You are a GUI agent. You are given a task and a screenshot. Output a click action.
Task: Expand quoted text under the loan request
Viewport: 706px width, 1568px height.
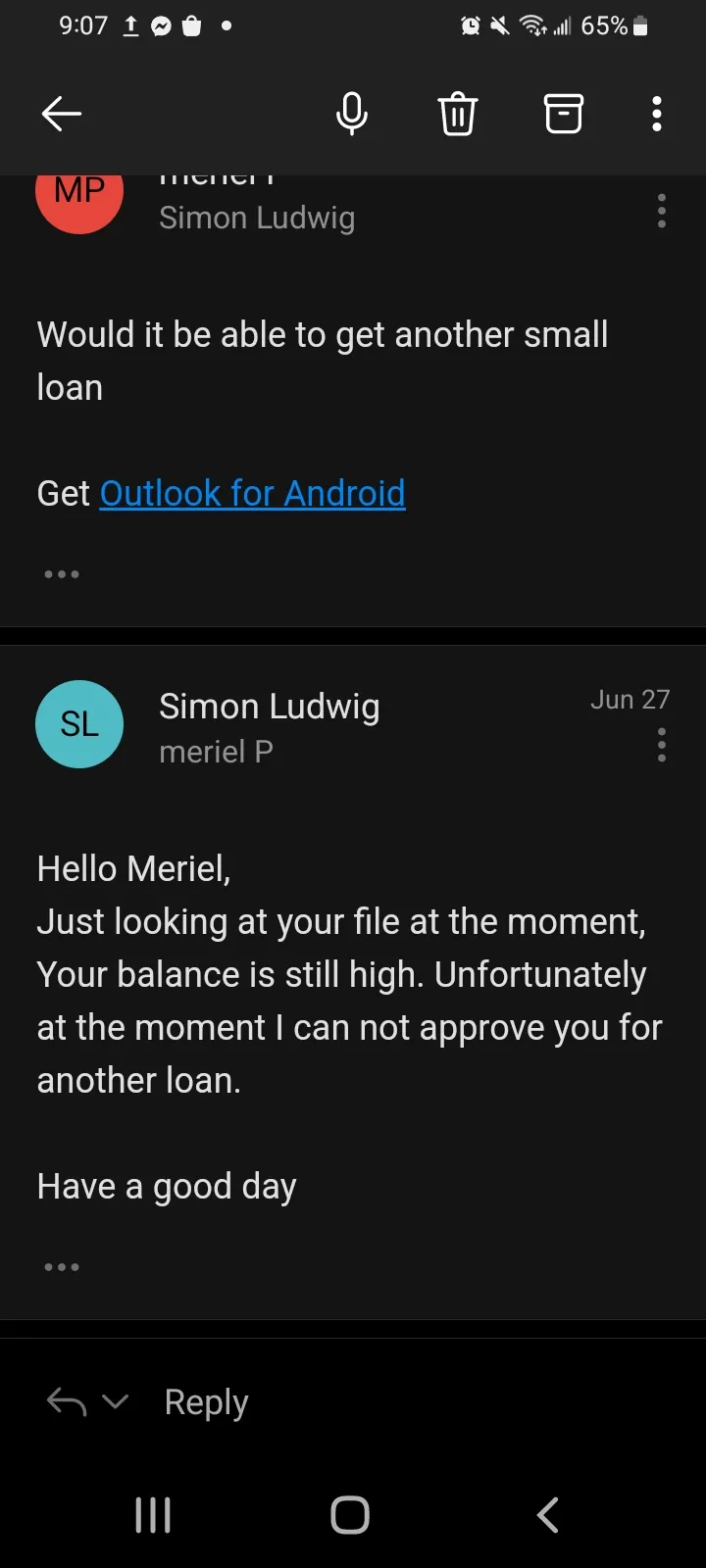pos(61,574)
